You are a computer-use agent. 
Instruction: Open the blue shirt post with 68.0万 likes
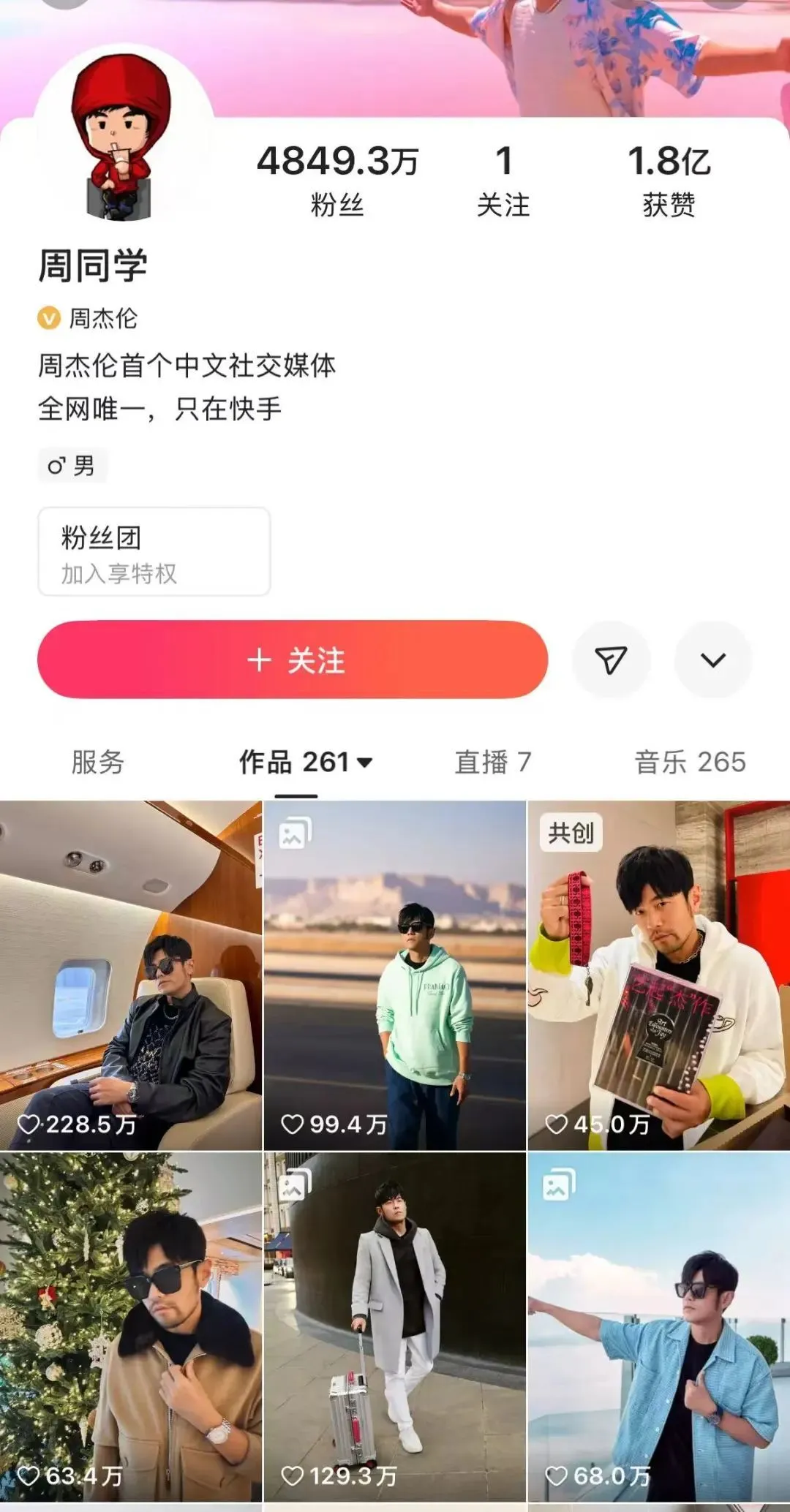[658, 1326]
